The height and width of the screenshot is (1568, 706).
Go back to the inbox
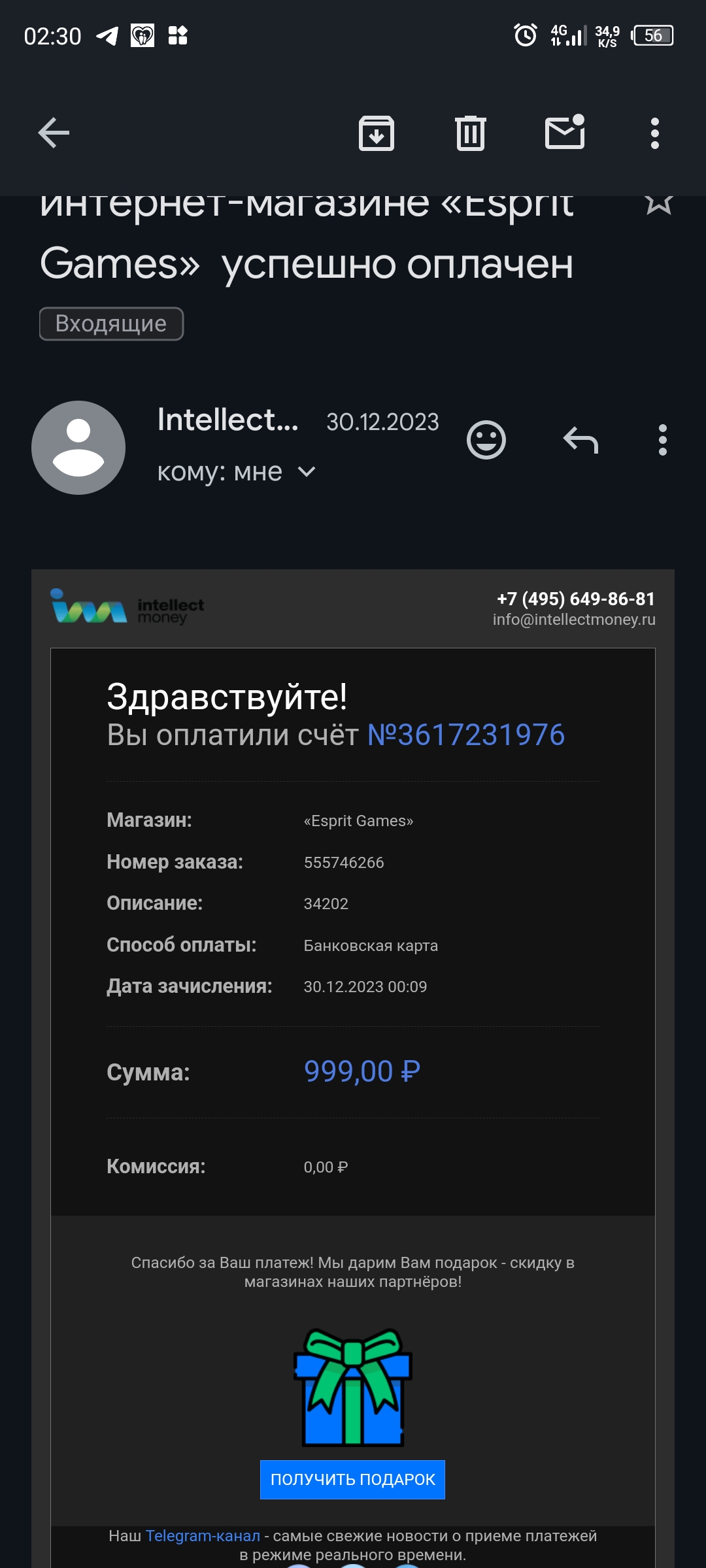point(54,133)
